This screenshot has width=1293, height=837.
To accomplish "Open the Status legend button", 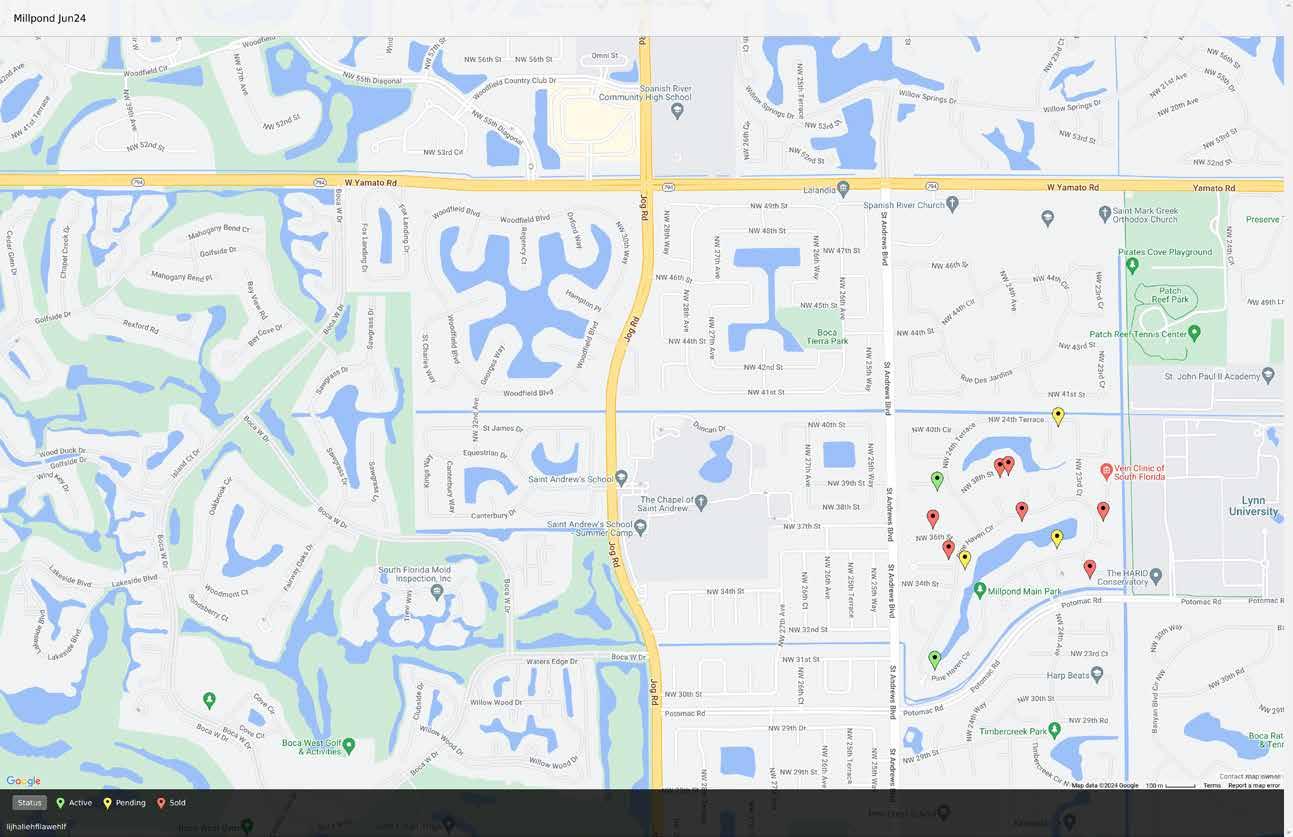I will [x=30, y=803].
